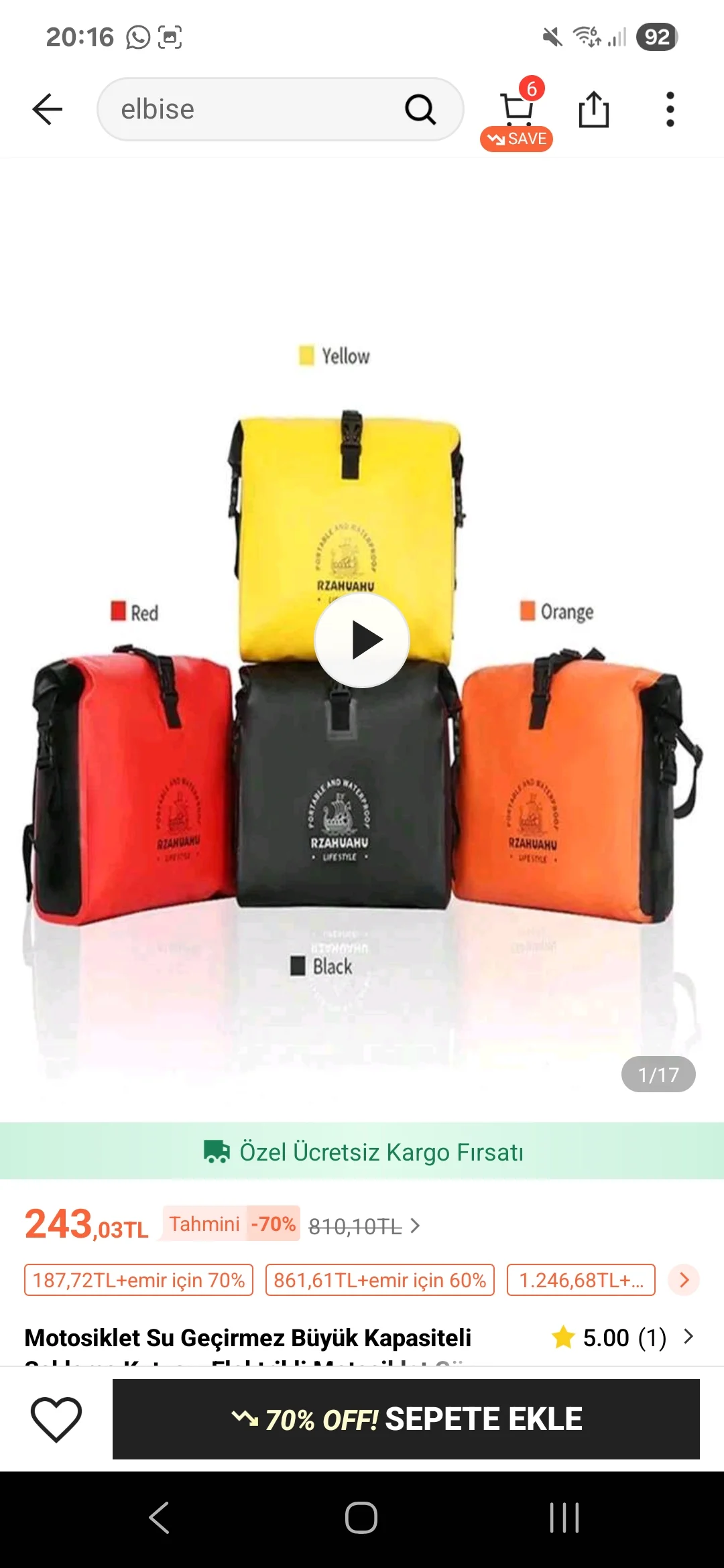This screenshot has height=1568, width=724.
Task: Go back using the top arrow
Action: point(47,109)
